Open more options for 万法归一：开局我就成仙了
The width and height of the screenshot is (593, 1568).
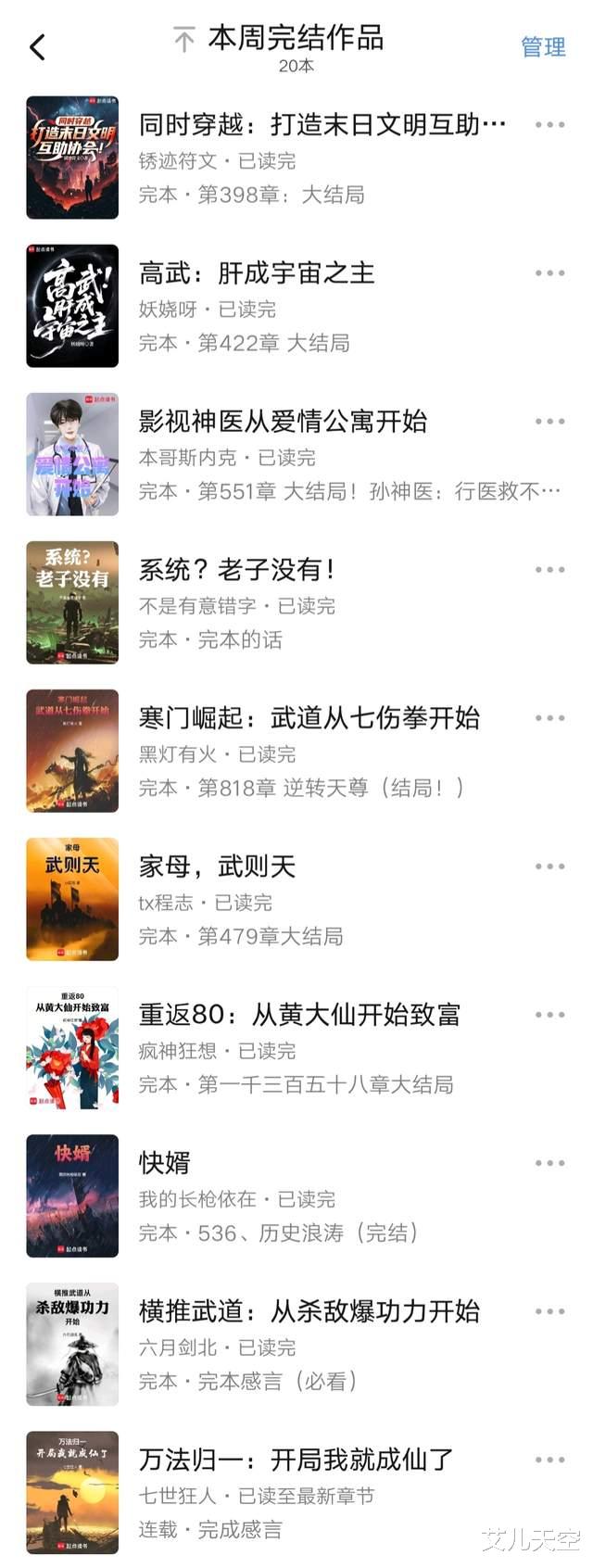(x=549, y=1460)
